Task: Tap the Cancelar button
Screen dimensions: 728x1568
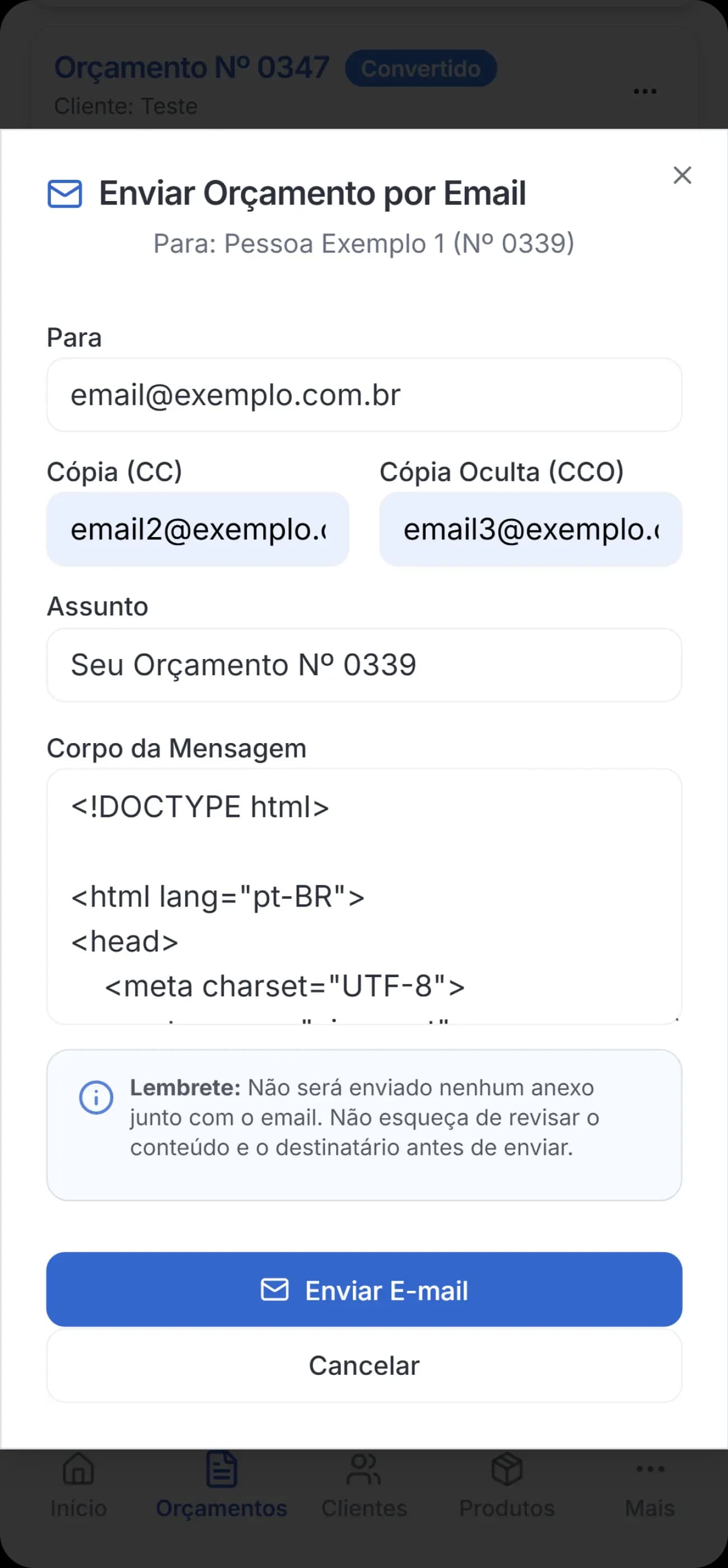Action: click(364, 1365)
